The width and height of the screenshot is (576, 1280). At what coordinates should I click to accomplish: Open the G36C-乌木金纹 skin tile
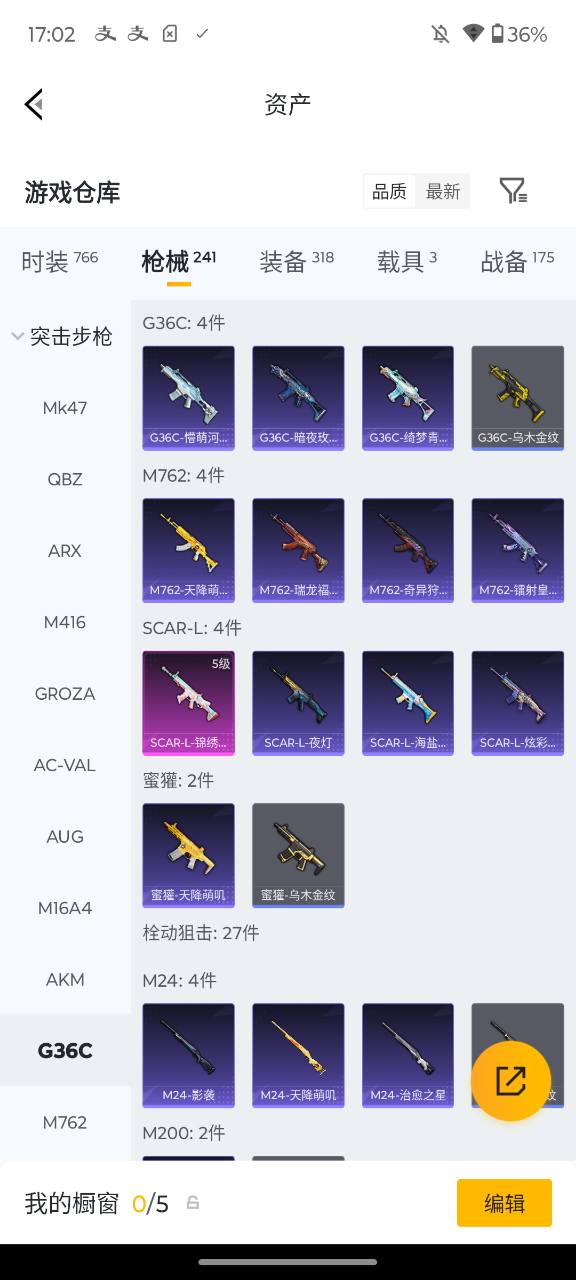click(518, 398)
